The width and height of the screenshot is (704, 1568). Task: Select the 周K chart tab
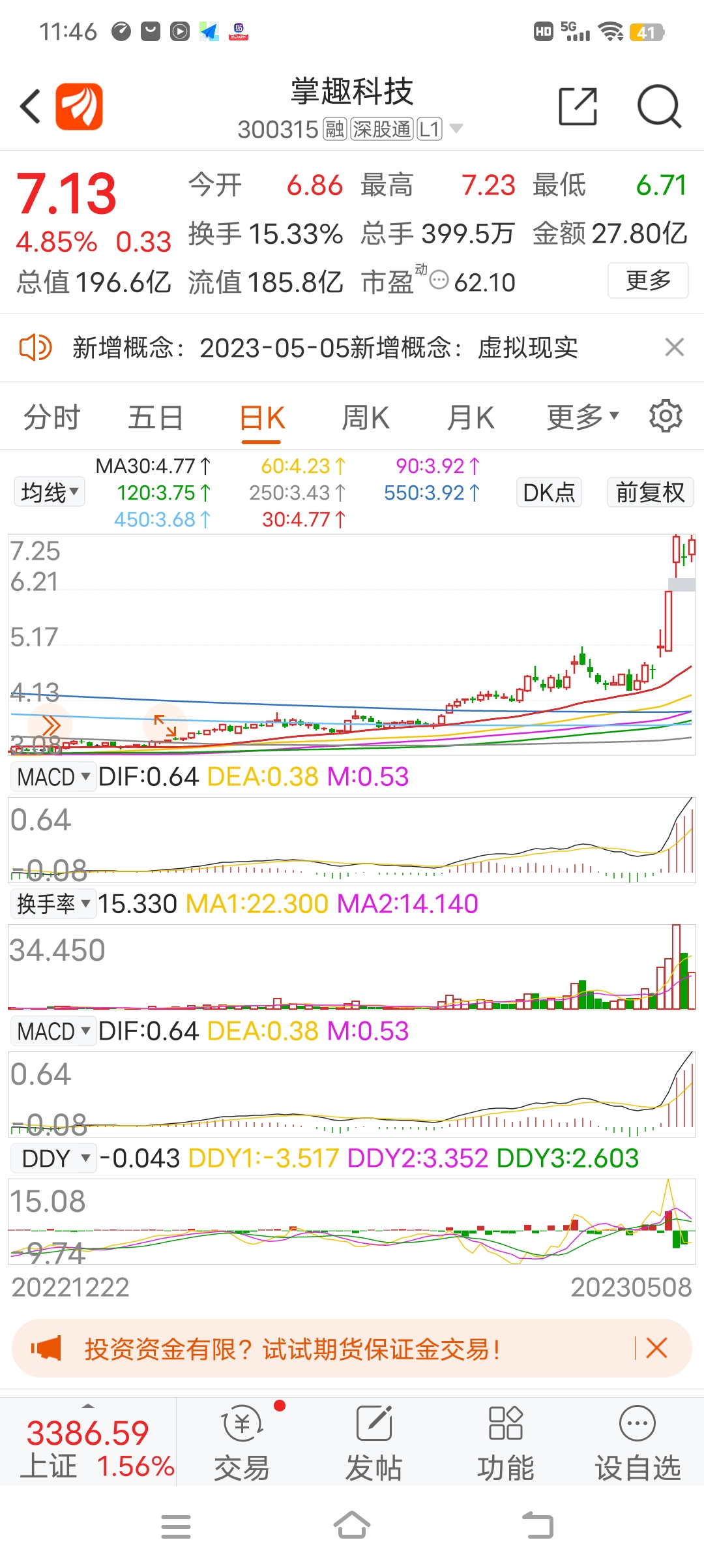click(366, 417)
